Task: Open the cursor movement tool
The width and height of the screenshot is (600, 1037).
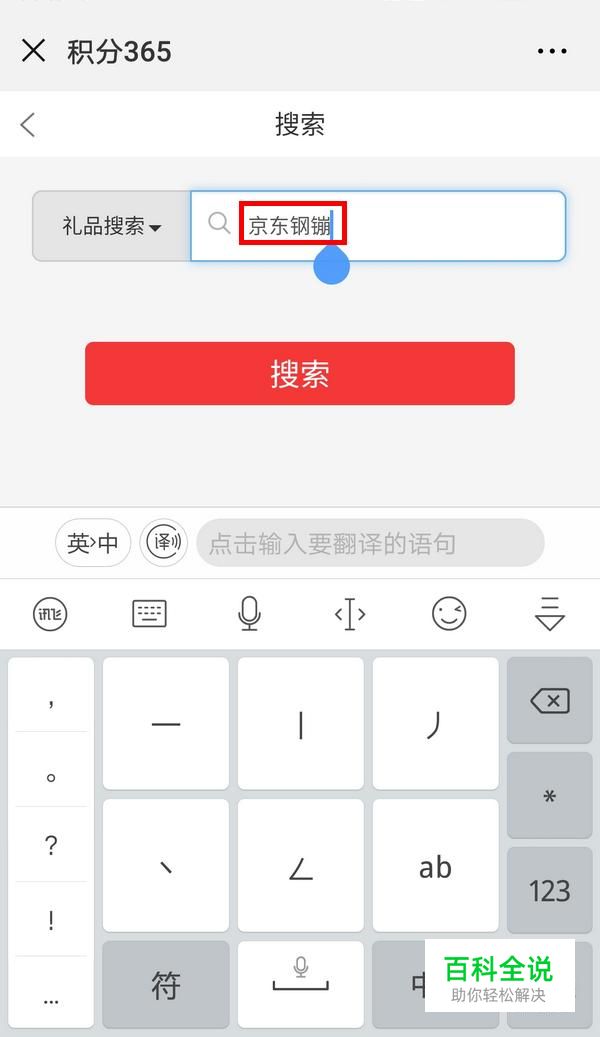Action: click(350, 614)
